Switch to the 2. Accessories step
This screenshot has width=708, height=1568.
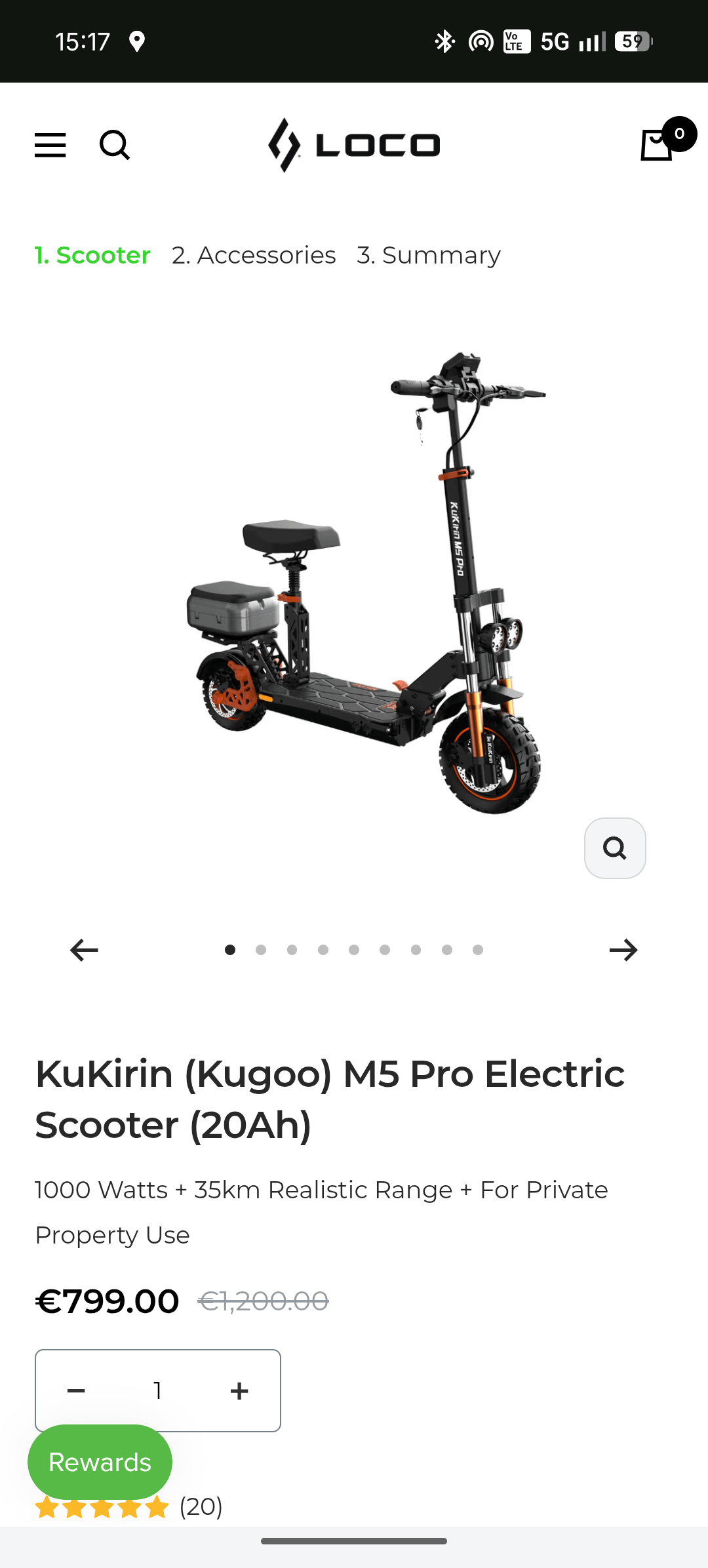pyautogui.click(x=254, y=255)
